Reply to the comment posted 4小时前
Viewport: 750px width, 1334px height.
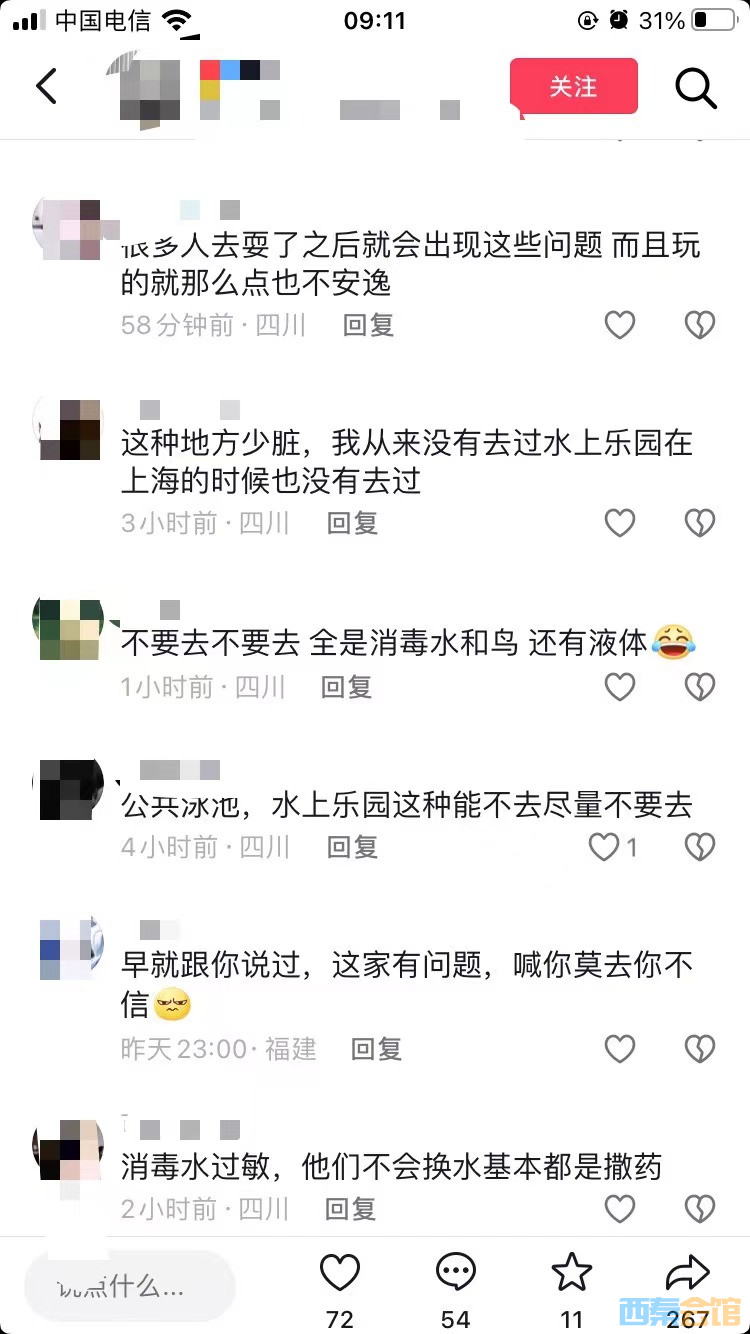pyautogui.click(x=352, y=848)
